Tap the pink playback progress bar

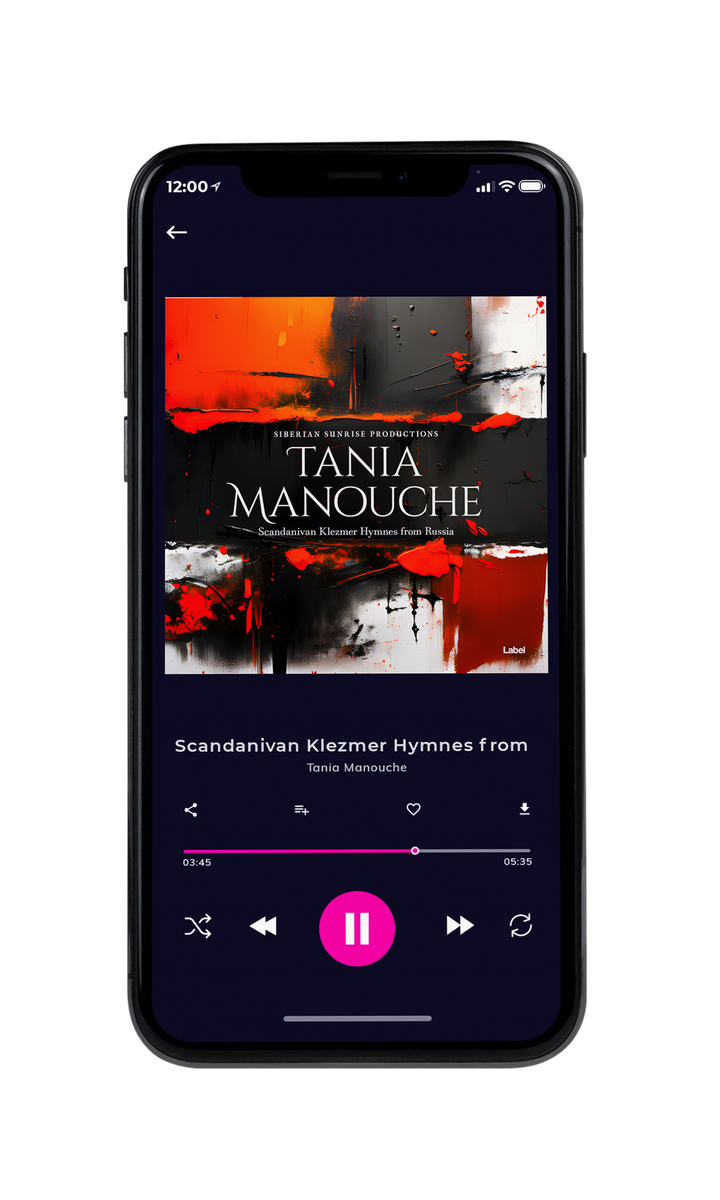[x=357, y=851]
